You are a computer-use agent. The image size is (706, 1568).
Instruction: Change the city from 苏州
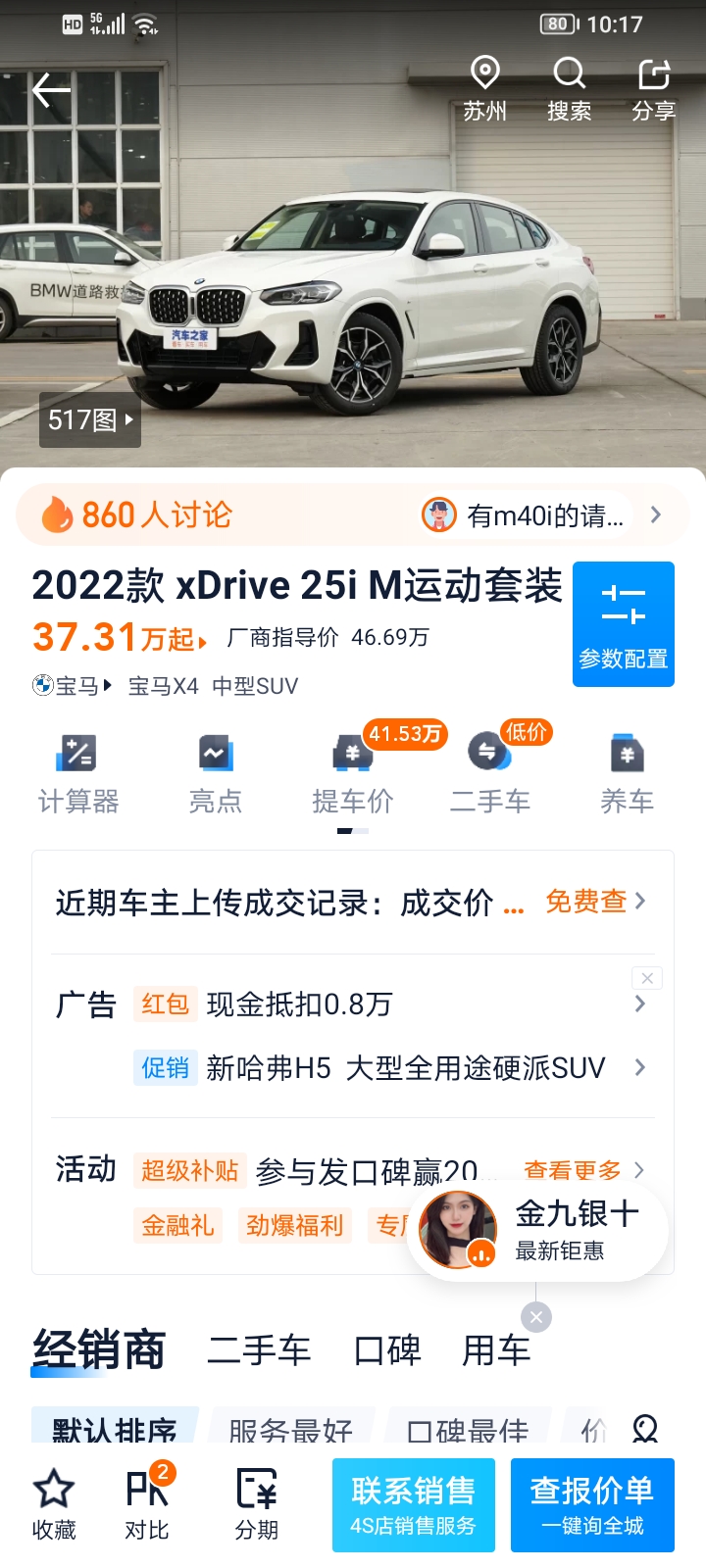[485, 89]
